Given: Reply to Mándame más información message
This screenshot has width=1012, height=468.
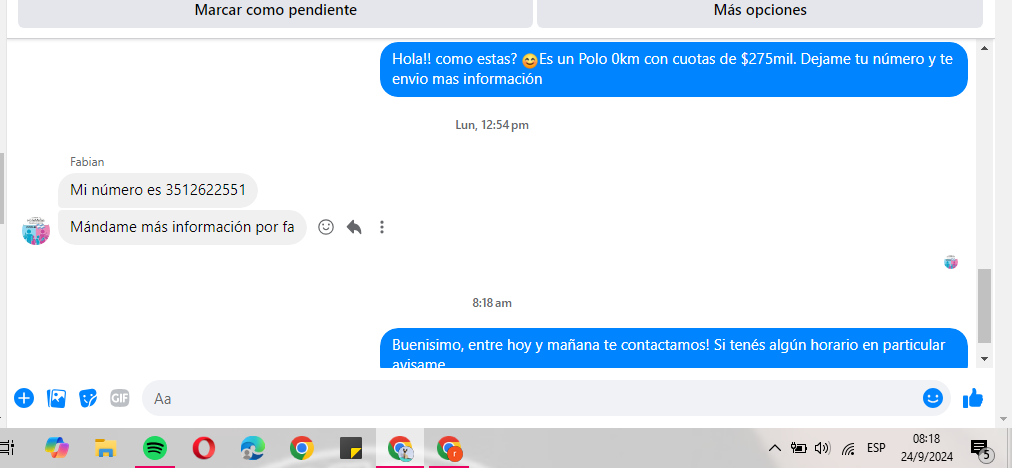Looking at the screenshot, I should click(353, 228).
